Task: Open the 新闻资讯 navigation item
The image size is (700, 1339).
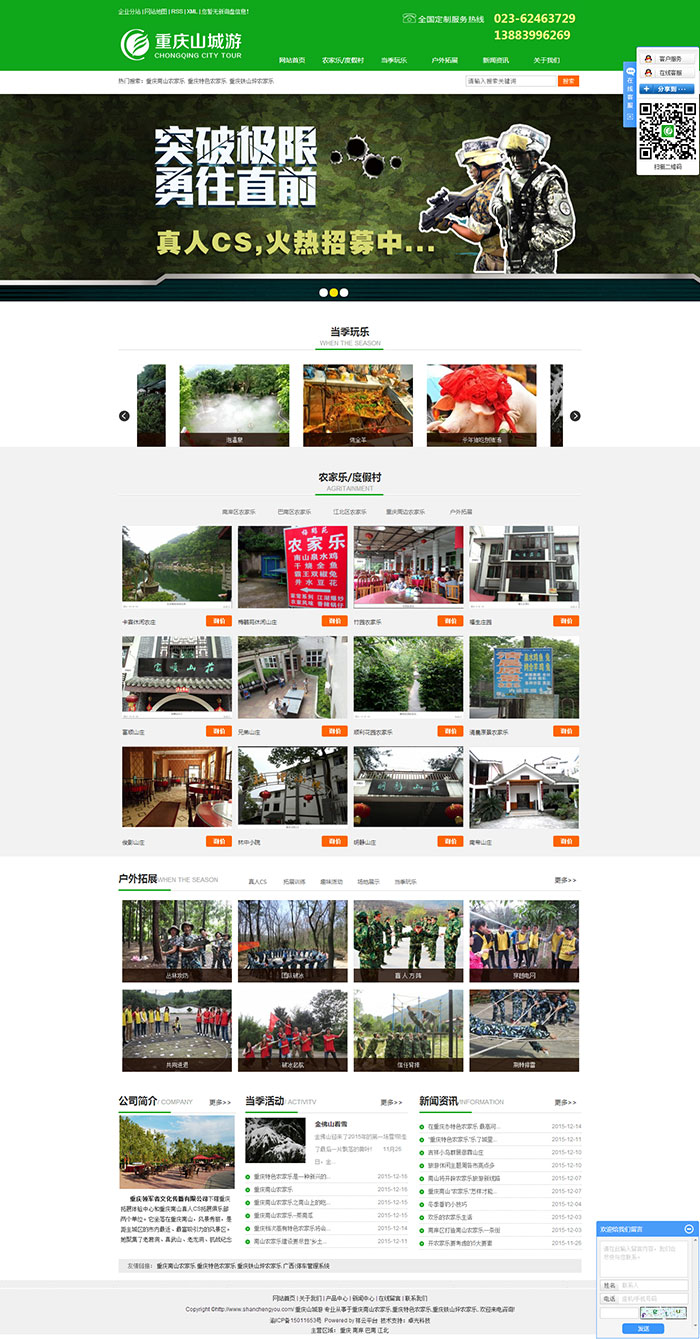Action: (495, 60)
